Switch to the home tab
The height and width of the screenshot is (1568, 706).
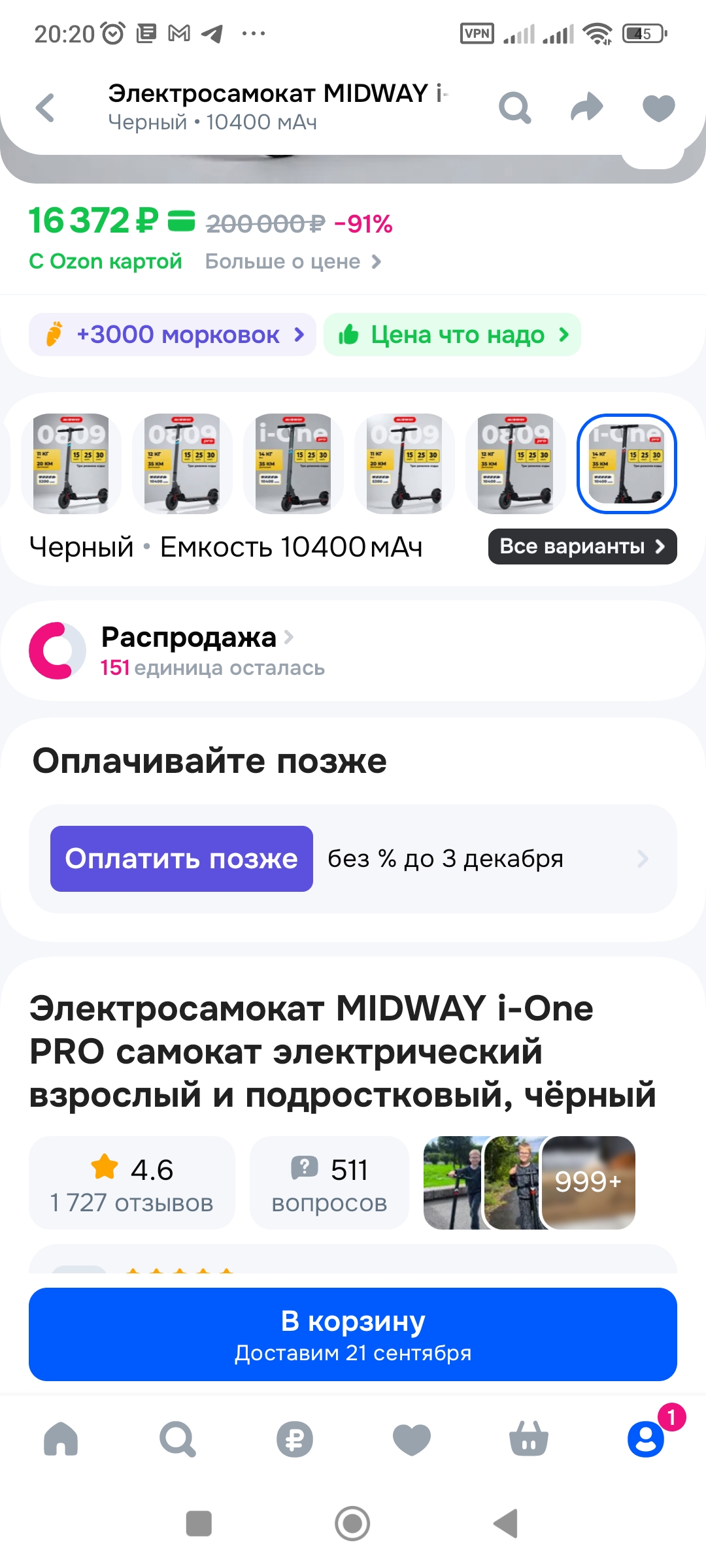click(x=61, y=1439)
